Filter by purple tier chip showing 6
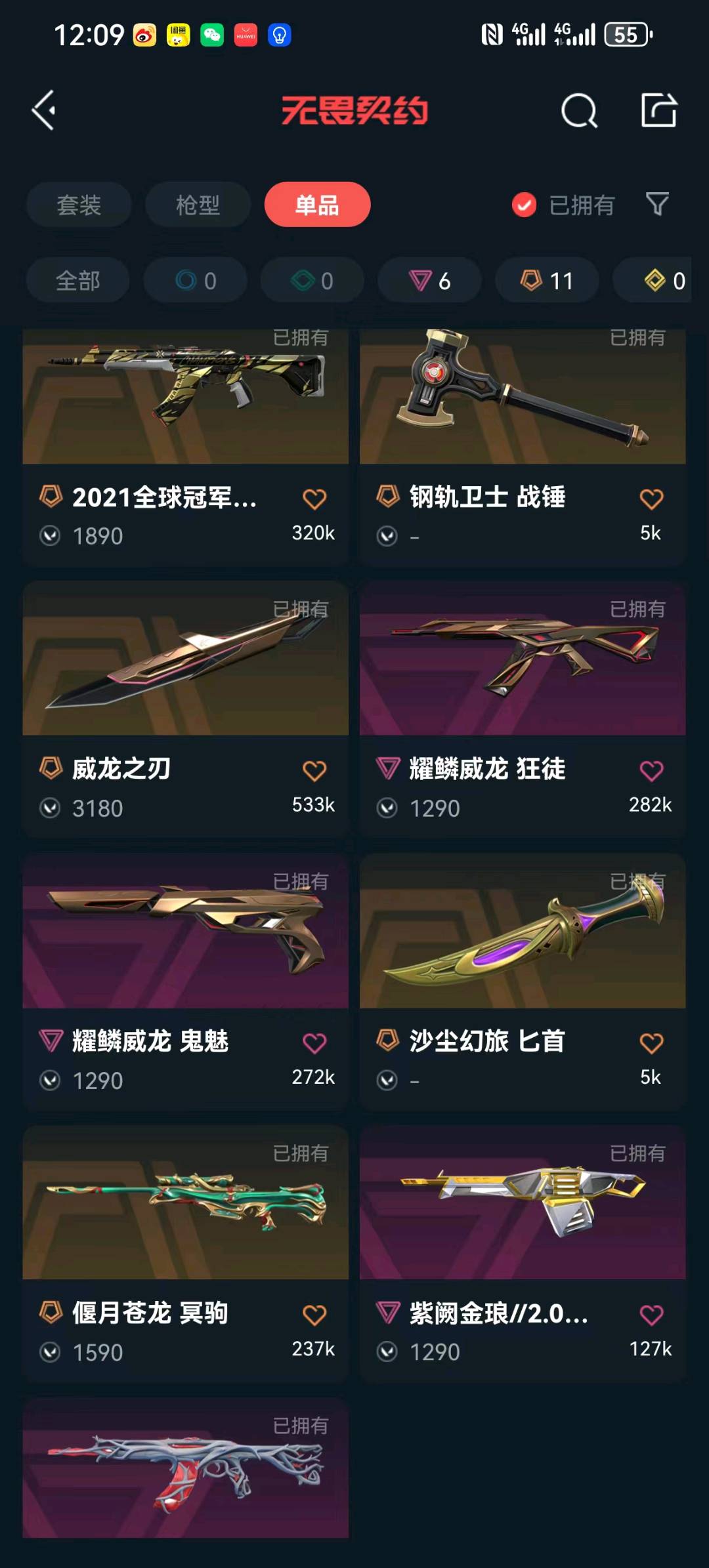 pos(429,281)
